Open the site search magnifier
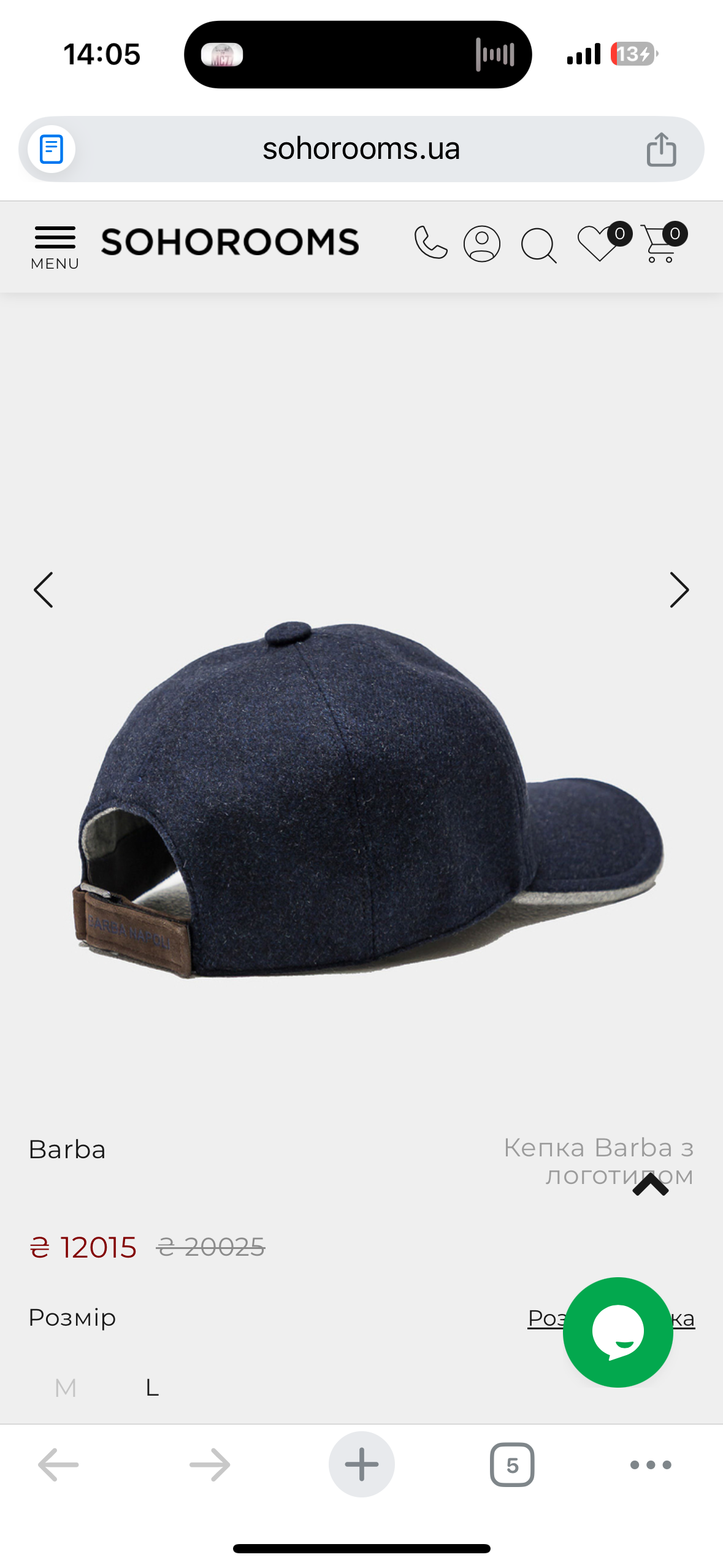 point(538,245)
